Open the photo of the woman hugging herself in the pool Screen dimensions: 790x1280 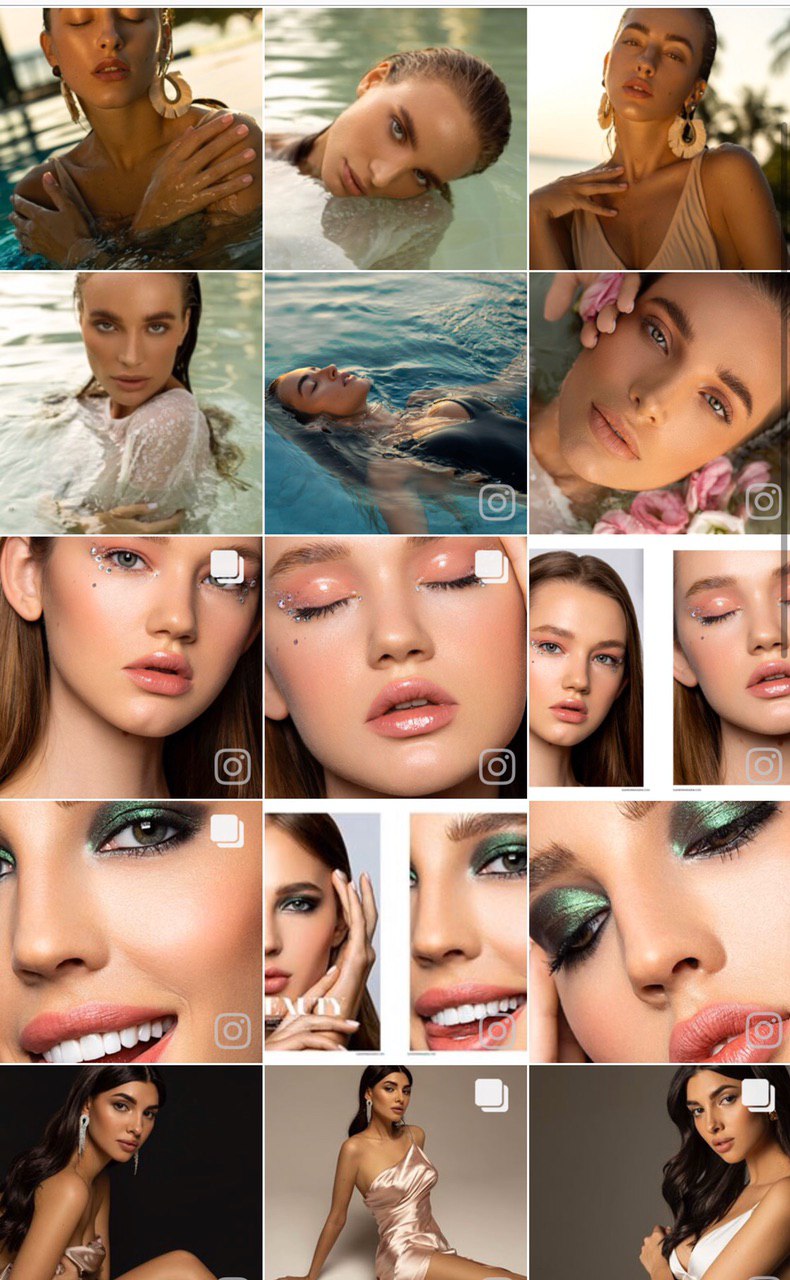(x=131, y=139)
